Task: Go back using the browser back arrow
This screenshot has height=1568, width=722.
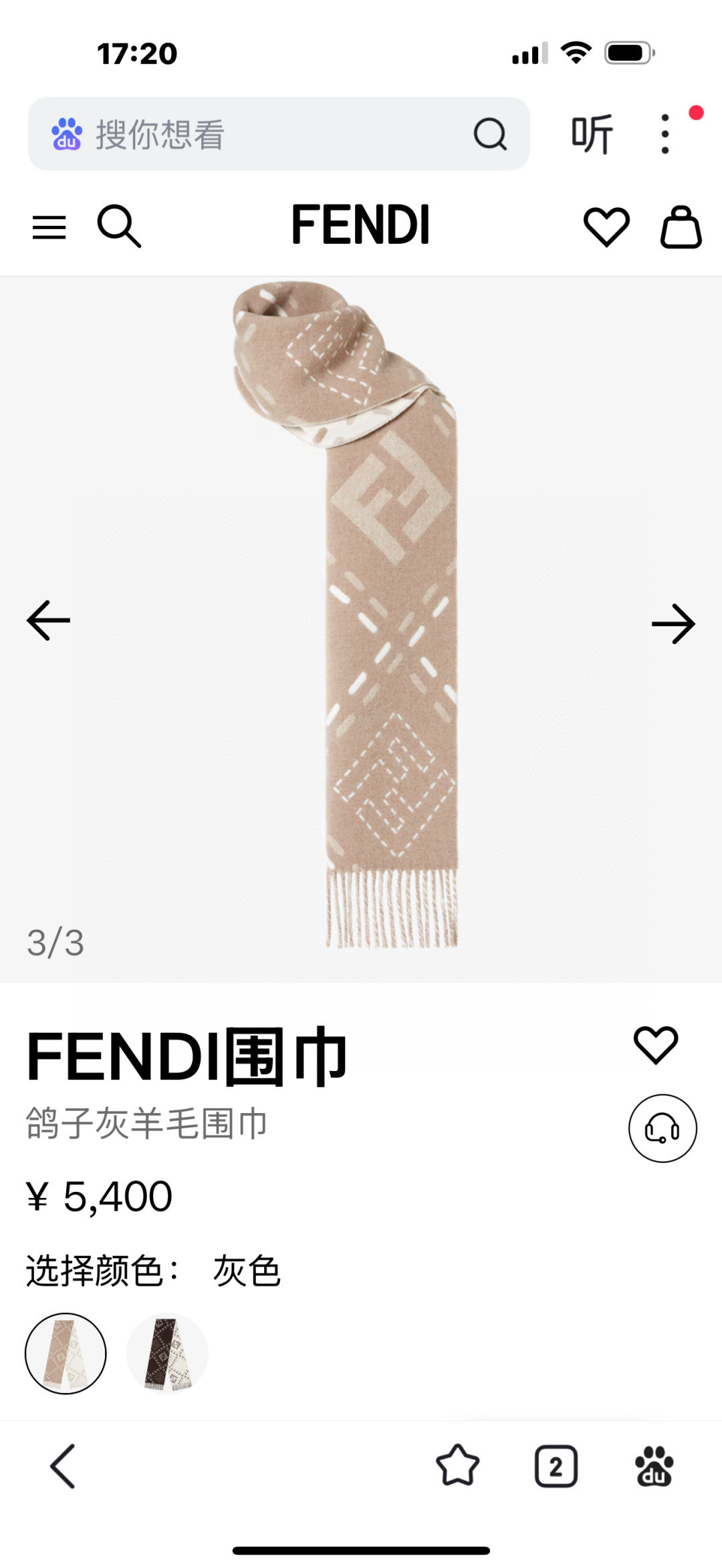Action: (63, 1466)
